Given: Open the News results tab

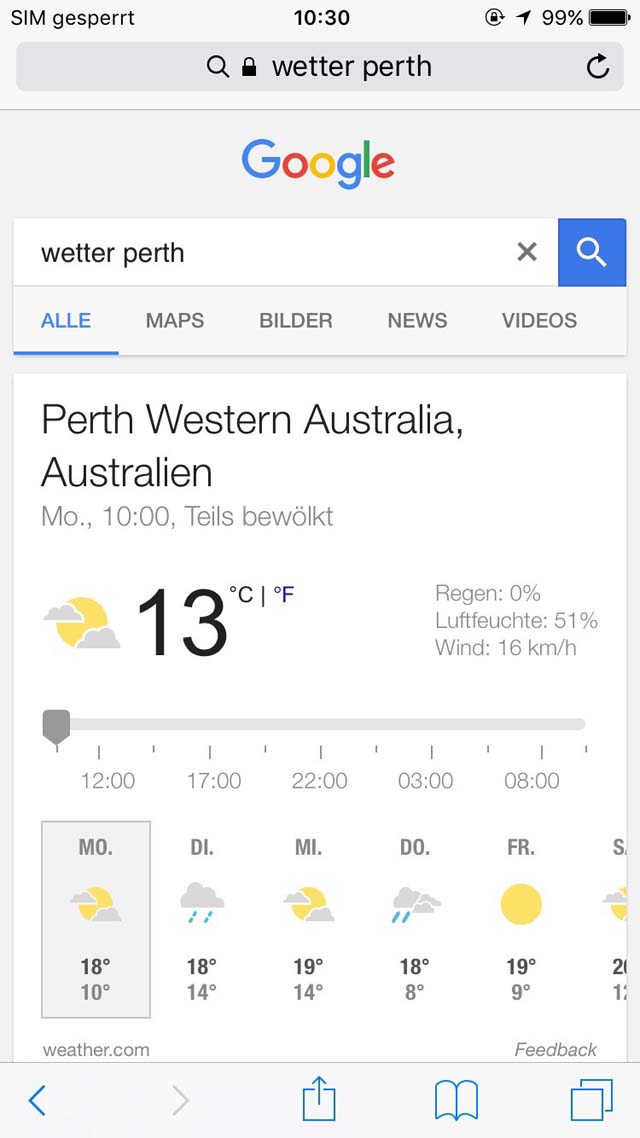Looking at the screenshot, I should [x=417, y=321].
